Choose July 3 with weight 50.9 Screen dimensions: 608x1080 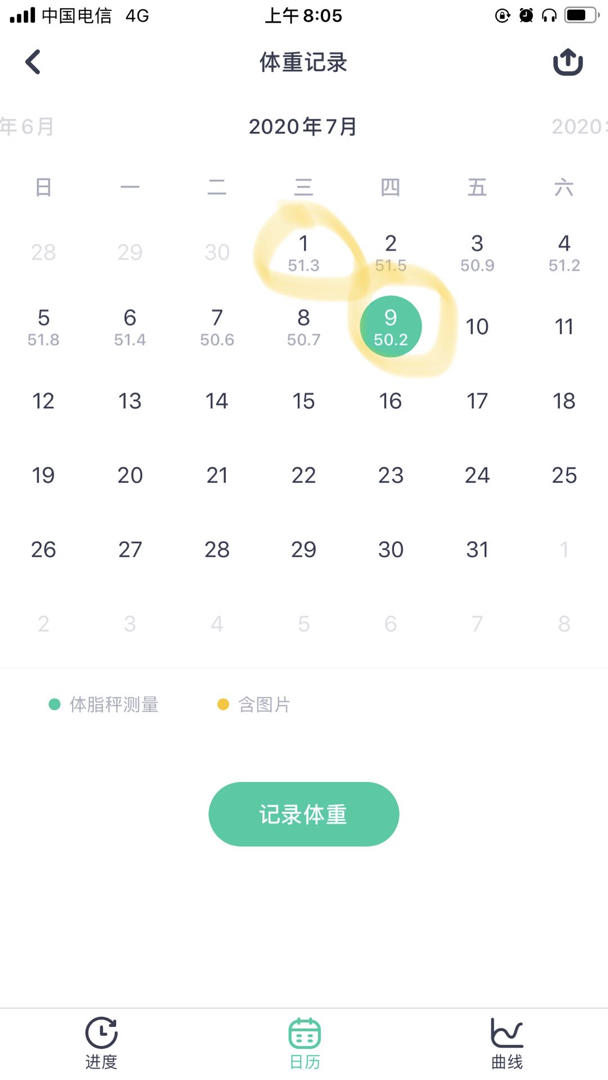point(477,252)
